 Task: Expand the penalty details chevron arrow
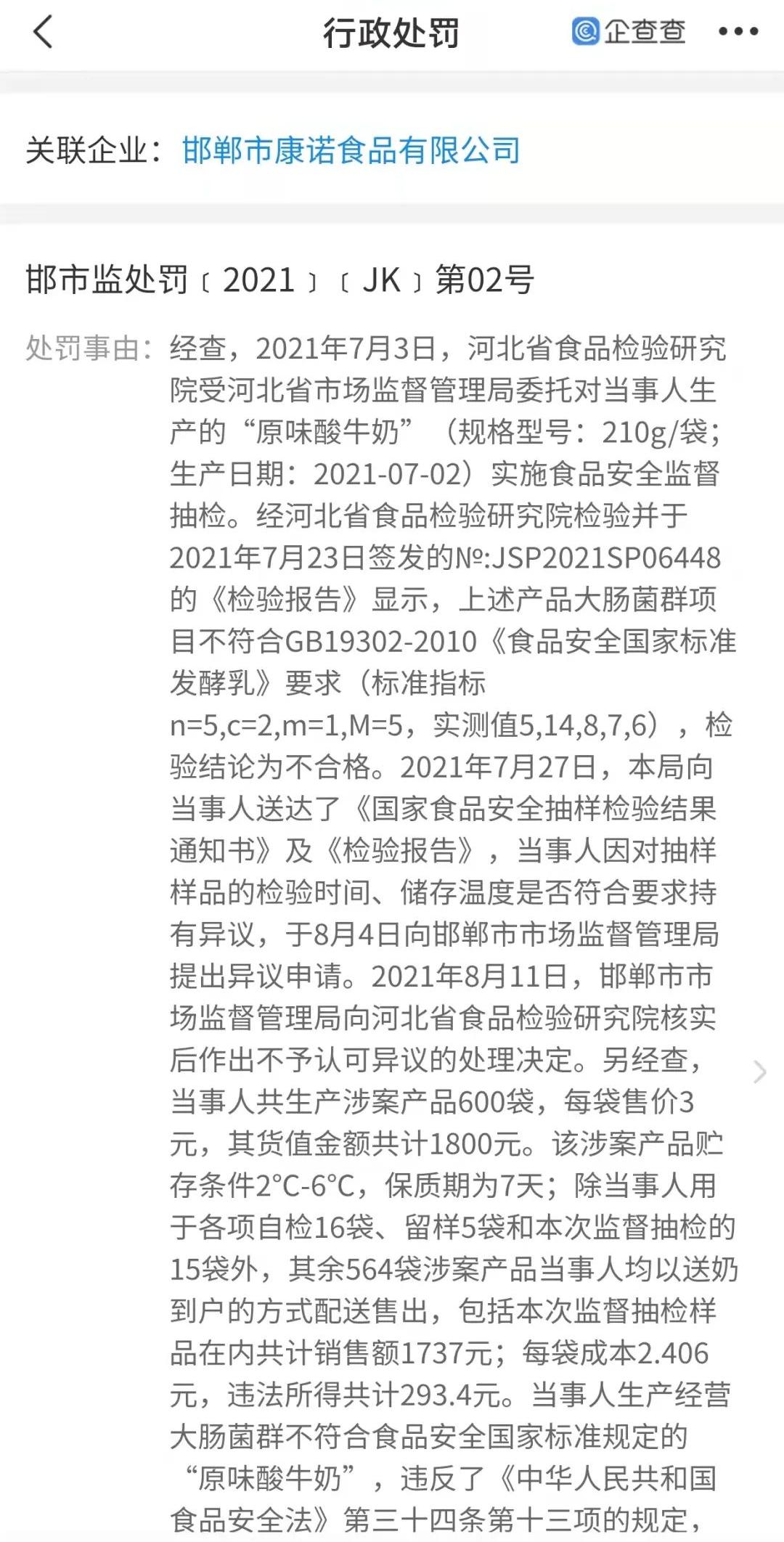[759, 1072]
